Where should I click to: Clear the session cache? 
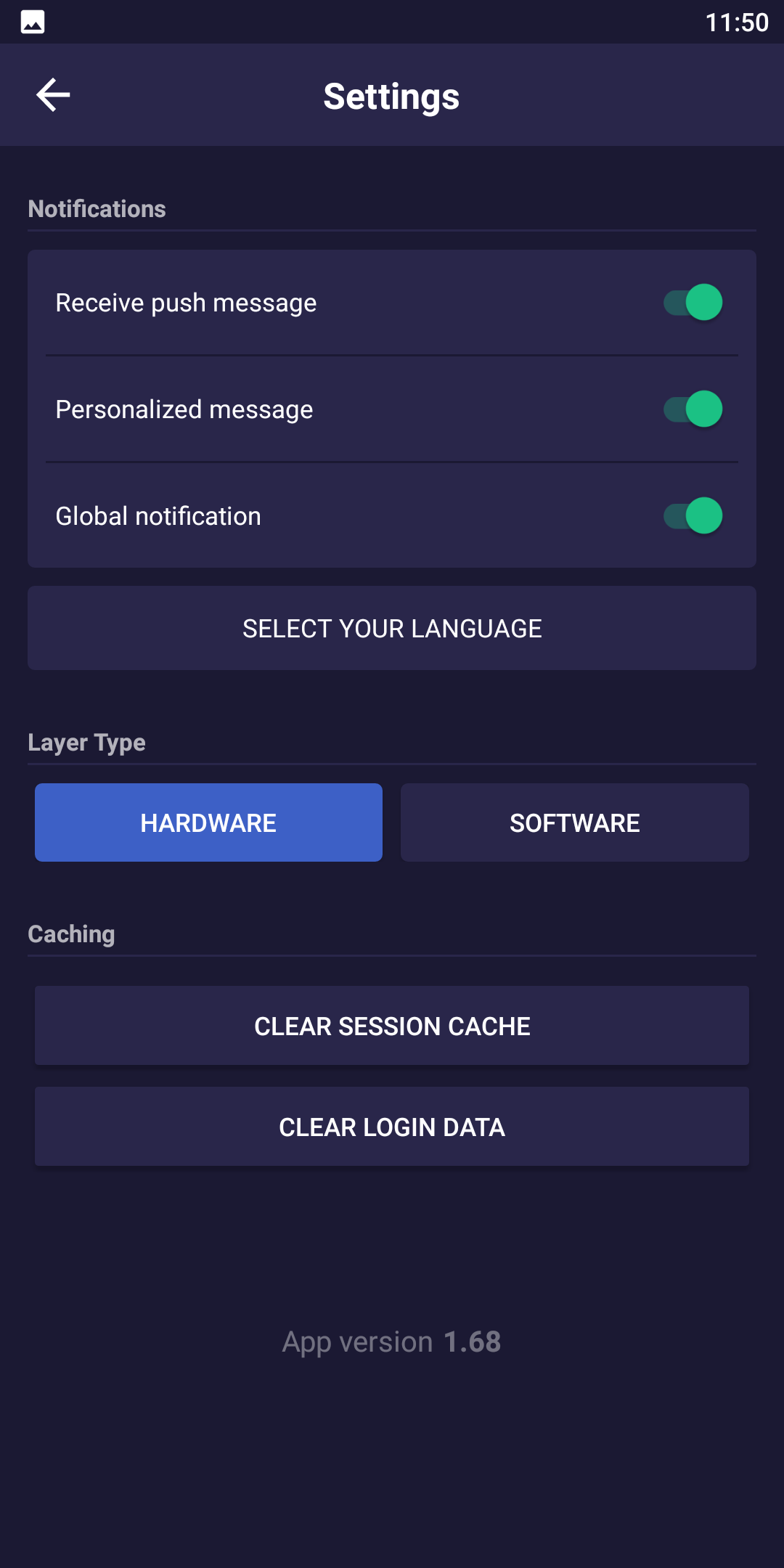pyautogui.click(x=392, y=1026)
